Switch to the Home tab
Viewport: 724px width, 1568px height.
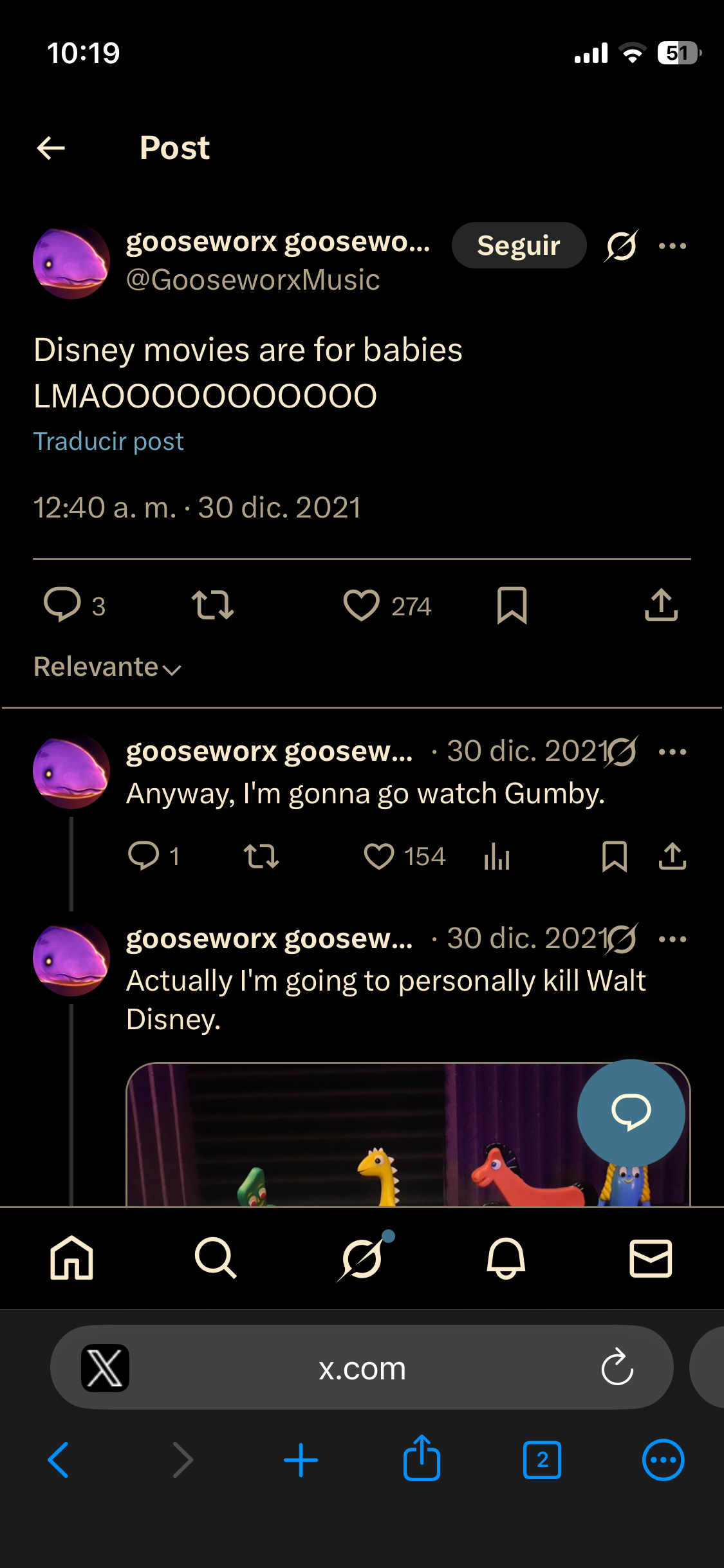point(71,1258)
